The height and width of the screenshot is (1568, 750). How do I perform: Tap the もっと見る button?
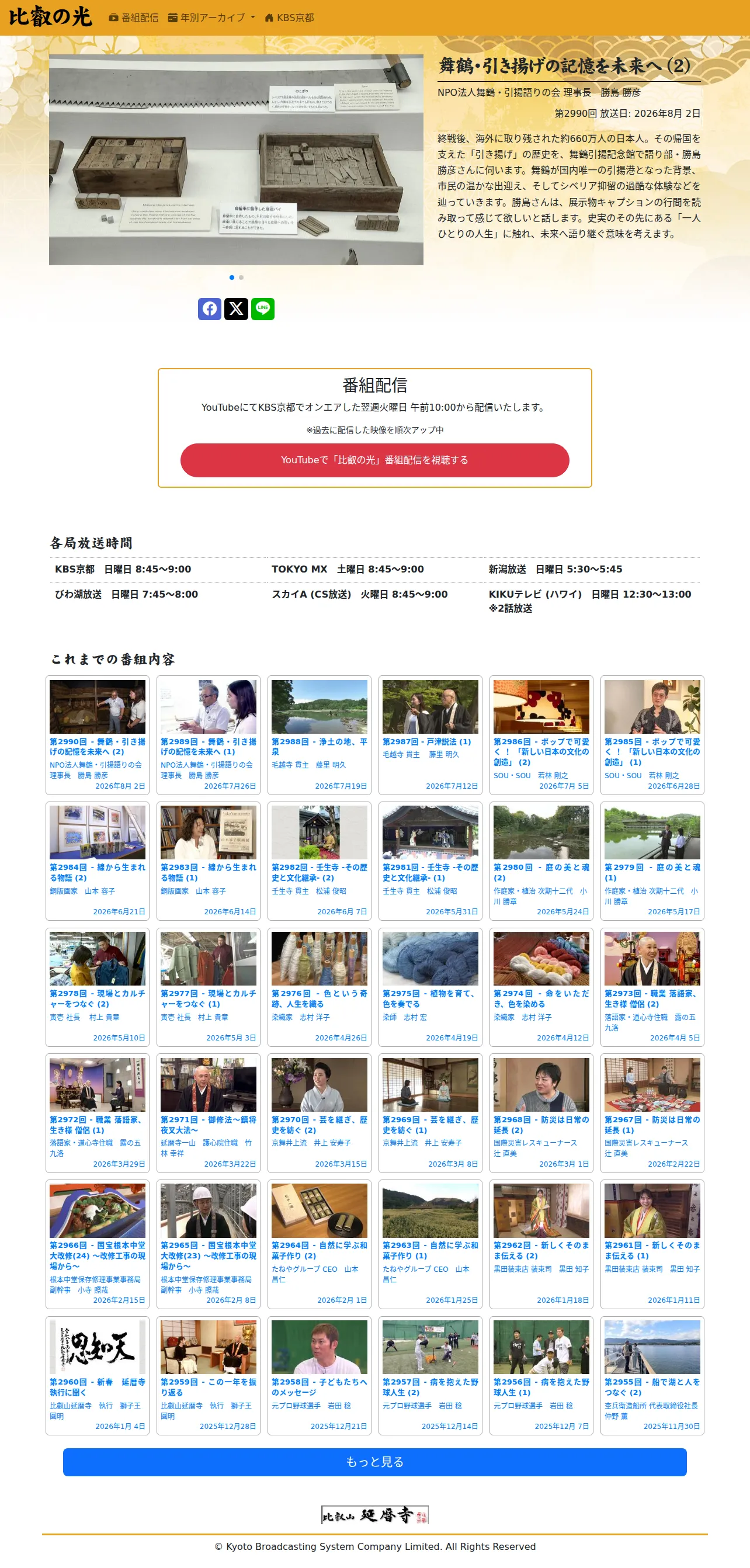point(374,1462)
